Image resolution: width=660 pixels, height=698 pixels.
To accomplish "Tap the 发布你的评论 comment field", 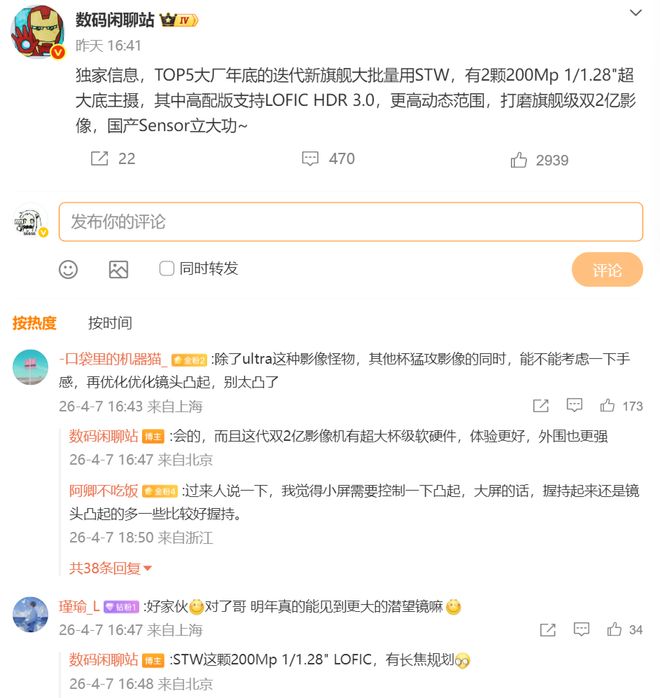I will tap(350, 222).
